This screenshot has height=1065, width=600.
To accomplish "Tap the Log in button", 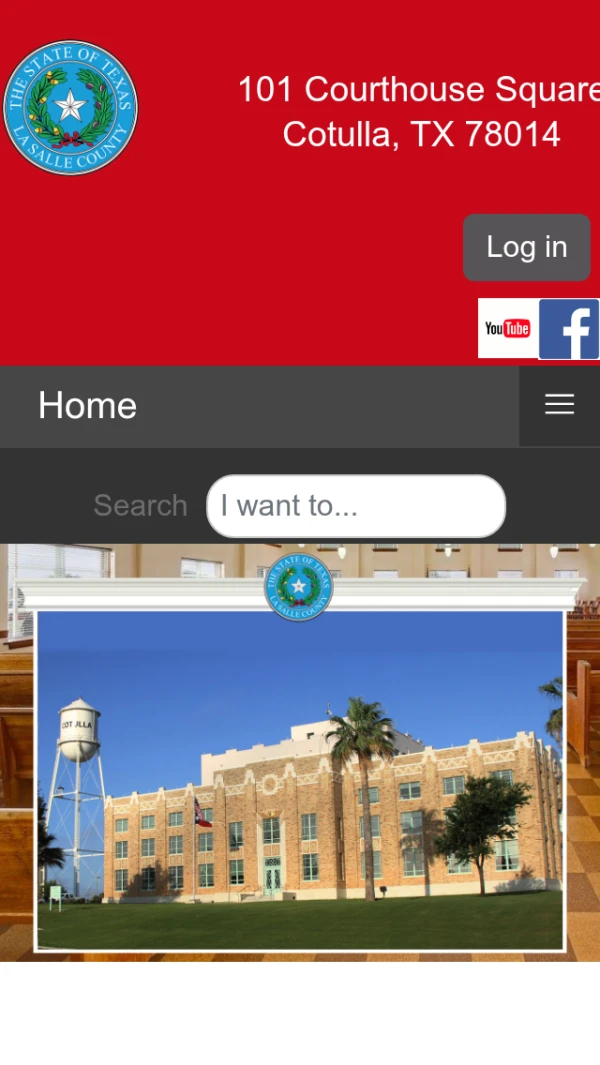I will tap(526, 247).
